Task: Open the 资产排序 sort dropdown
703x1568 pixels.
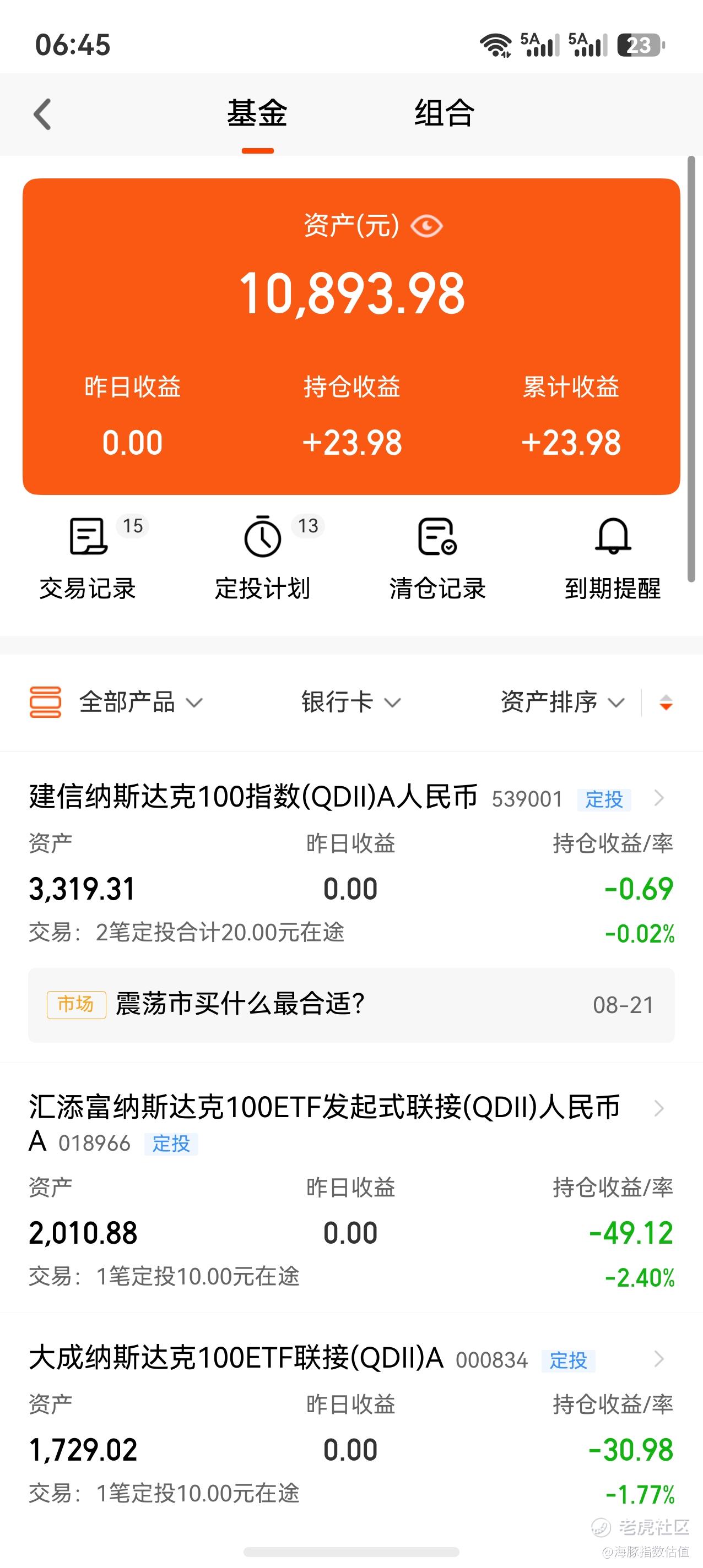Action: [563, 703]
